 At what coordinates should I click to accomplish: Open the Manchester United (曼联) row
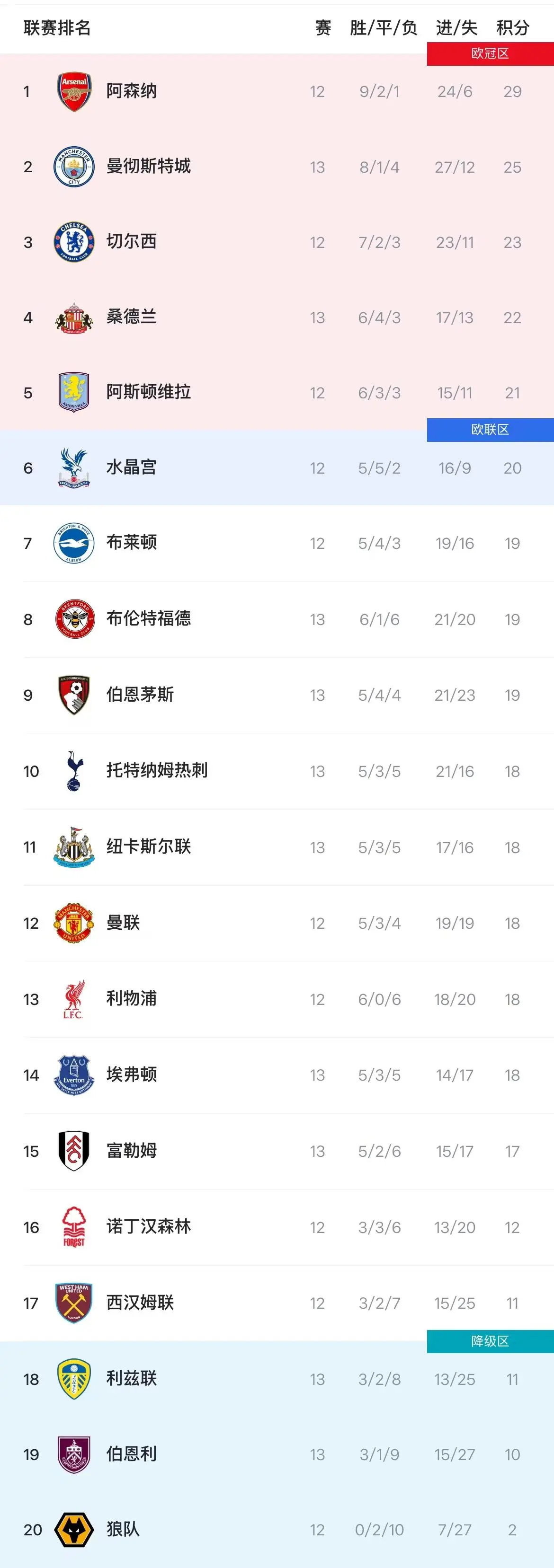point(123,924)
